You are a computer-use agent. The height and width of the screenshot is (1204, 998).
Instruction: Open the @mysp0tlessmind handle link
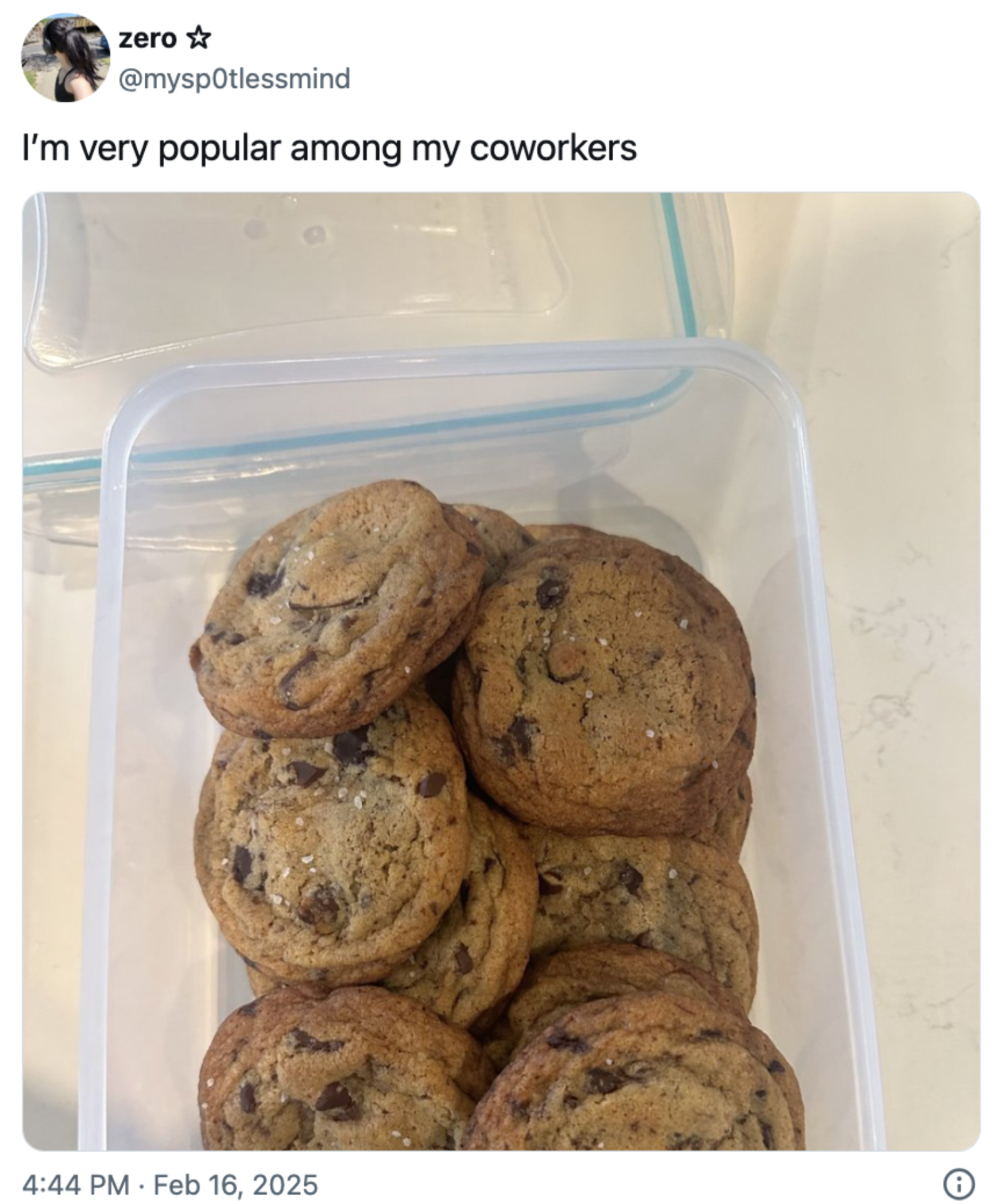(x=234, y=78)
